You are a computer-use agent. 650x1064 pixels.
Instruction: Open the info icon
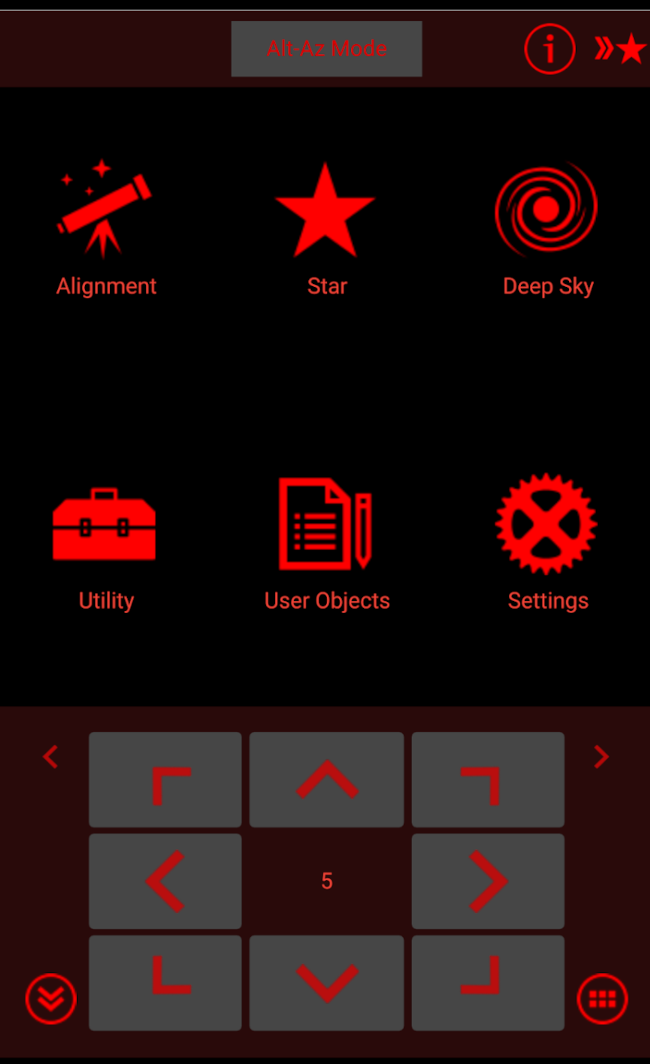pos(550,48)
